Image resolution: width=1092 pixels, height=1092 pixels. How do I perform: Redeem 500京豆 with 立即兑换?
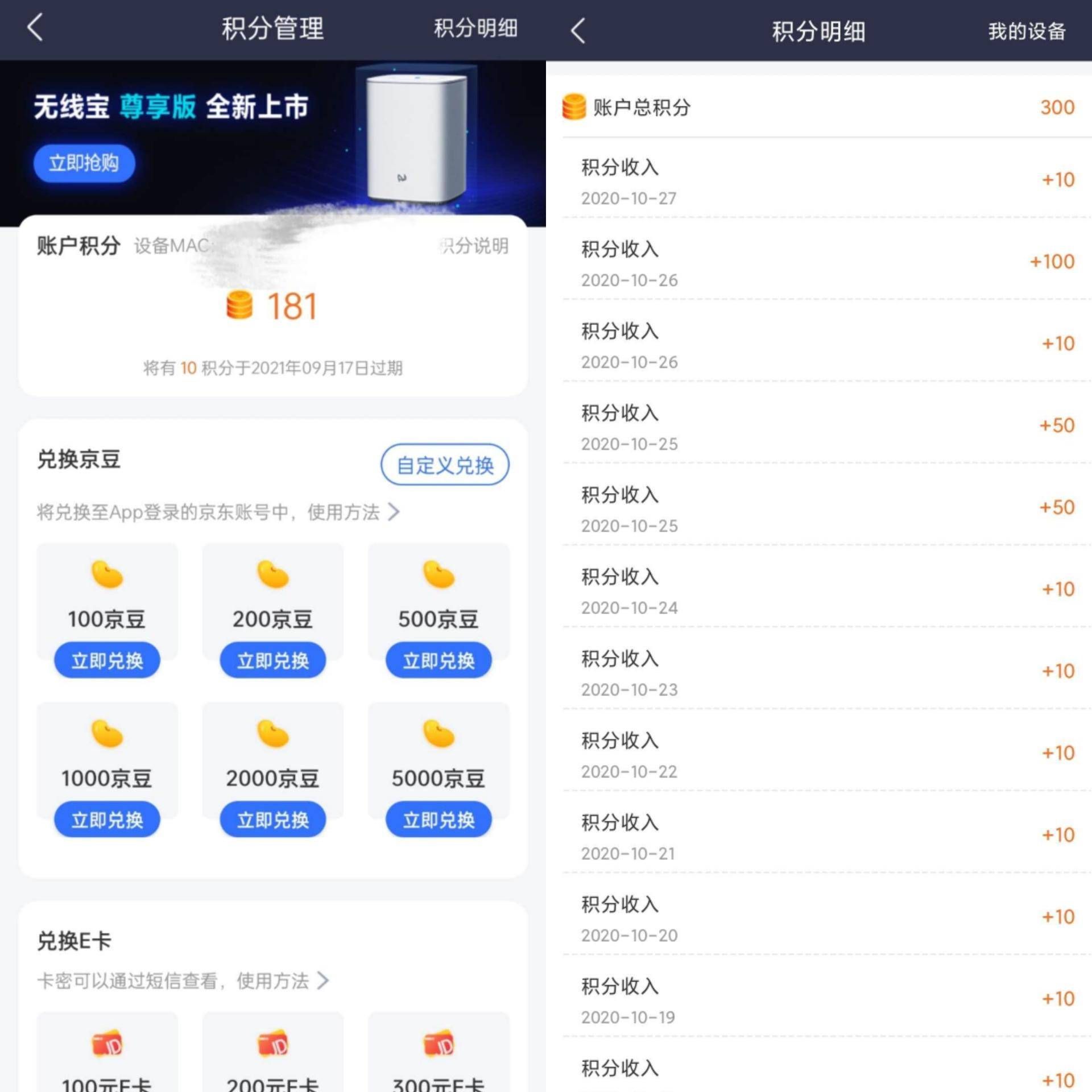tap(439, 660)
